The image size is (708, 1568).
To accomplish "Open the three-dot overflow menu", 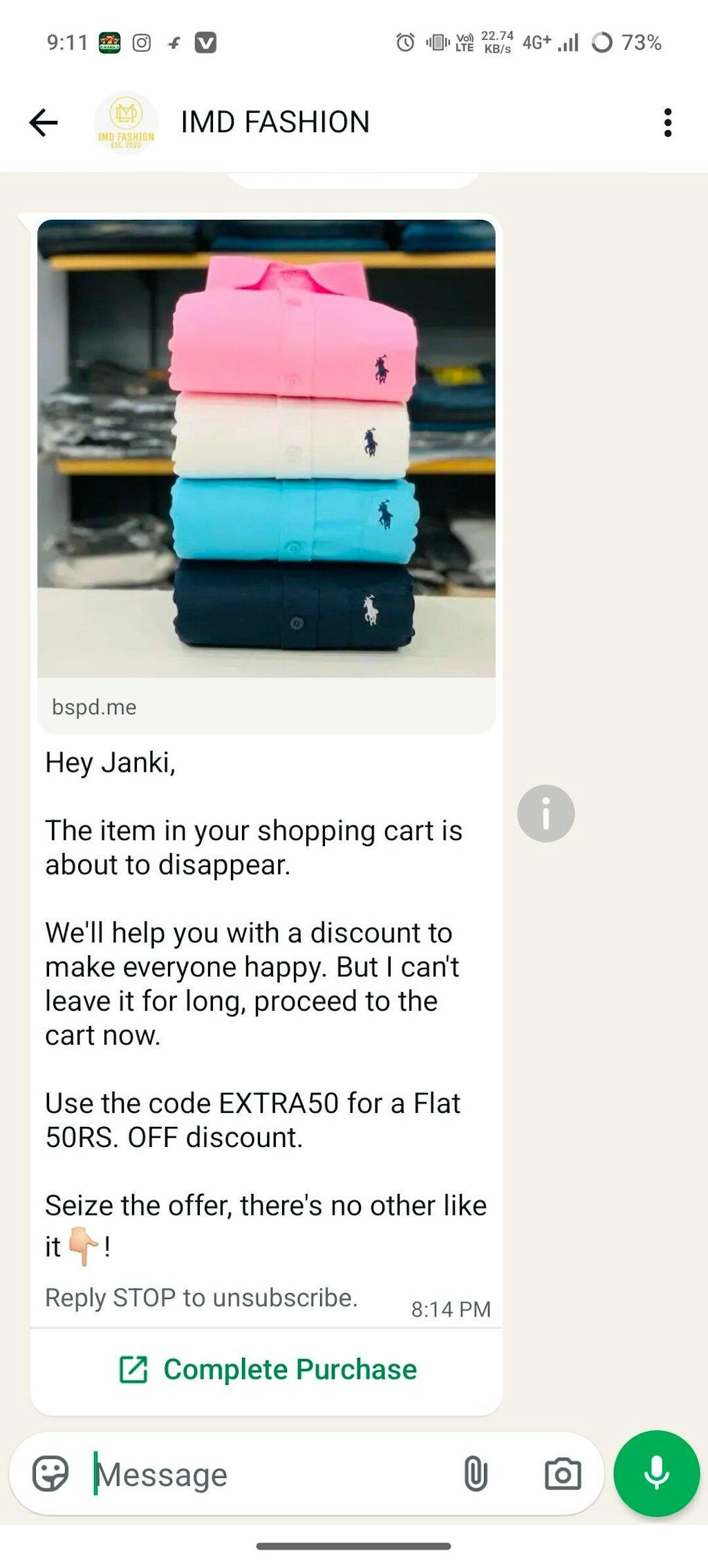I will (667, 123).
